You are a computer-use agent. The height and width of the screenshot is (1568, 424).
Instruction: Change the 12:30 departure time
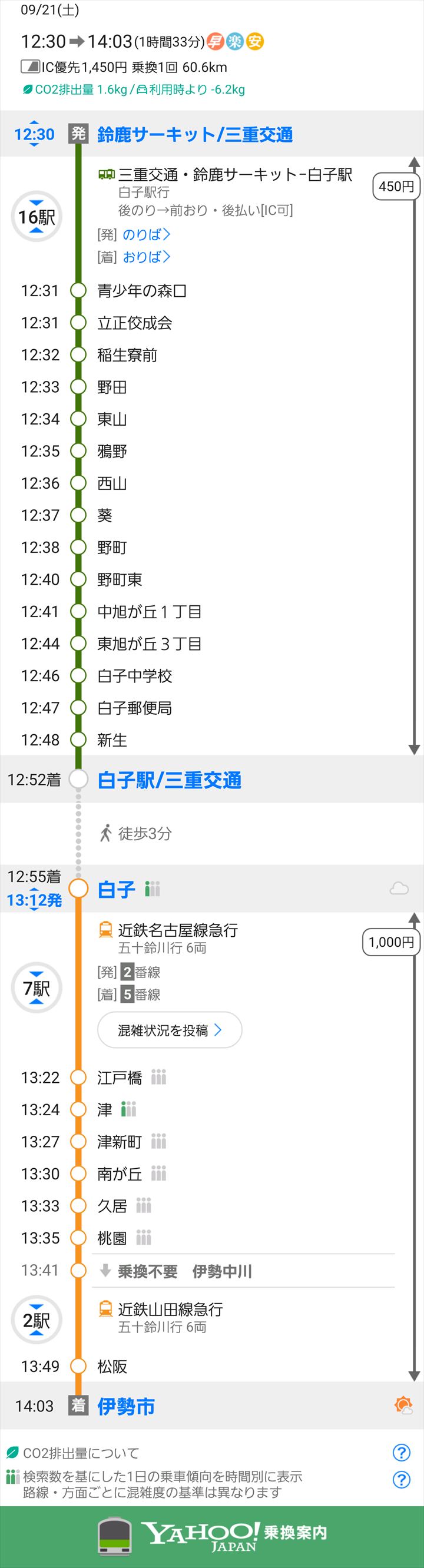pyautogui.click(x=34, y=134)
